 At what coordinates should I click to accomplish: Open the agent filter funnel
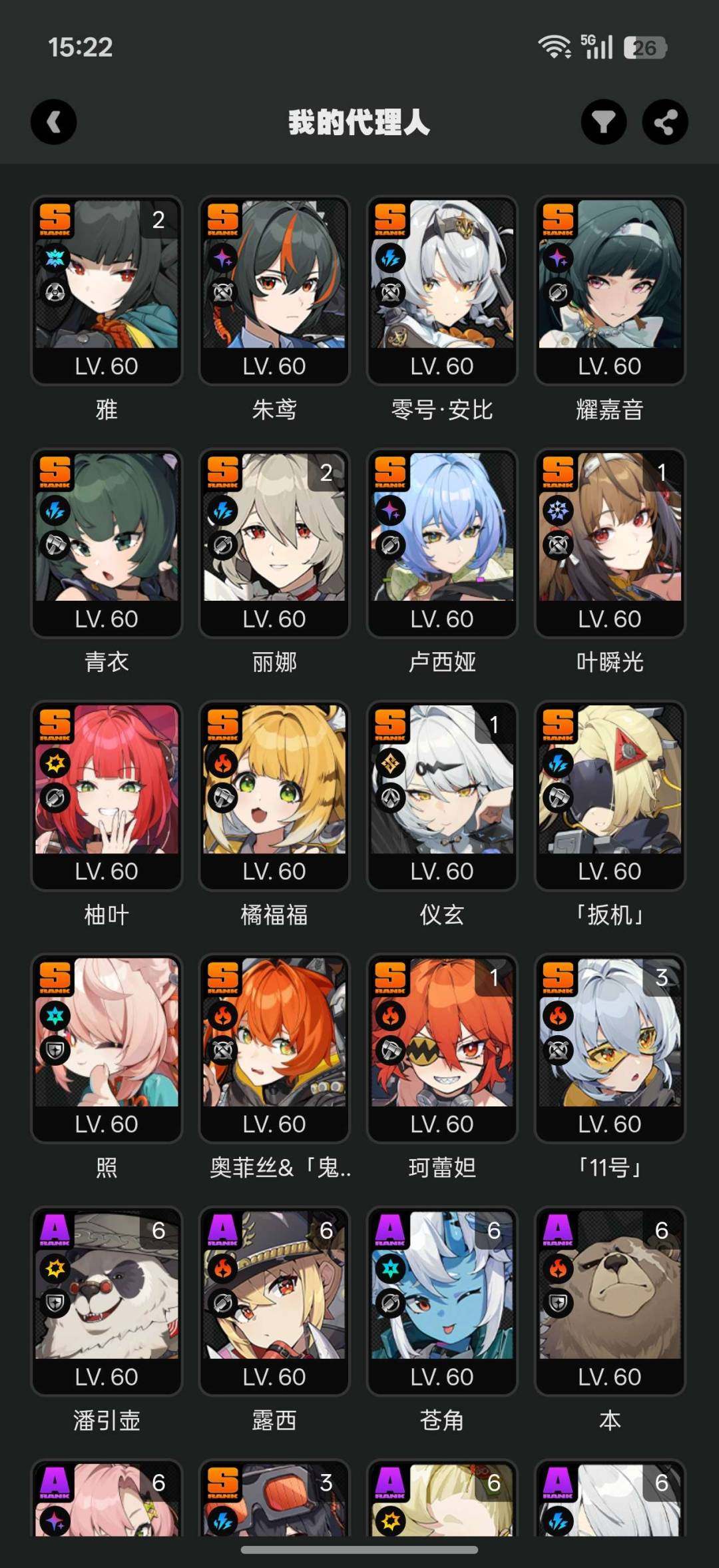point(603,122)
